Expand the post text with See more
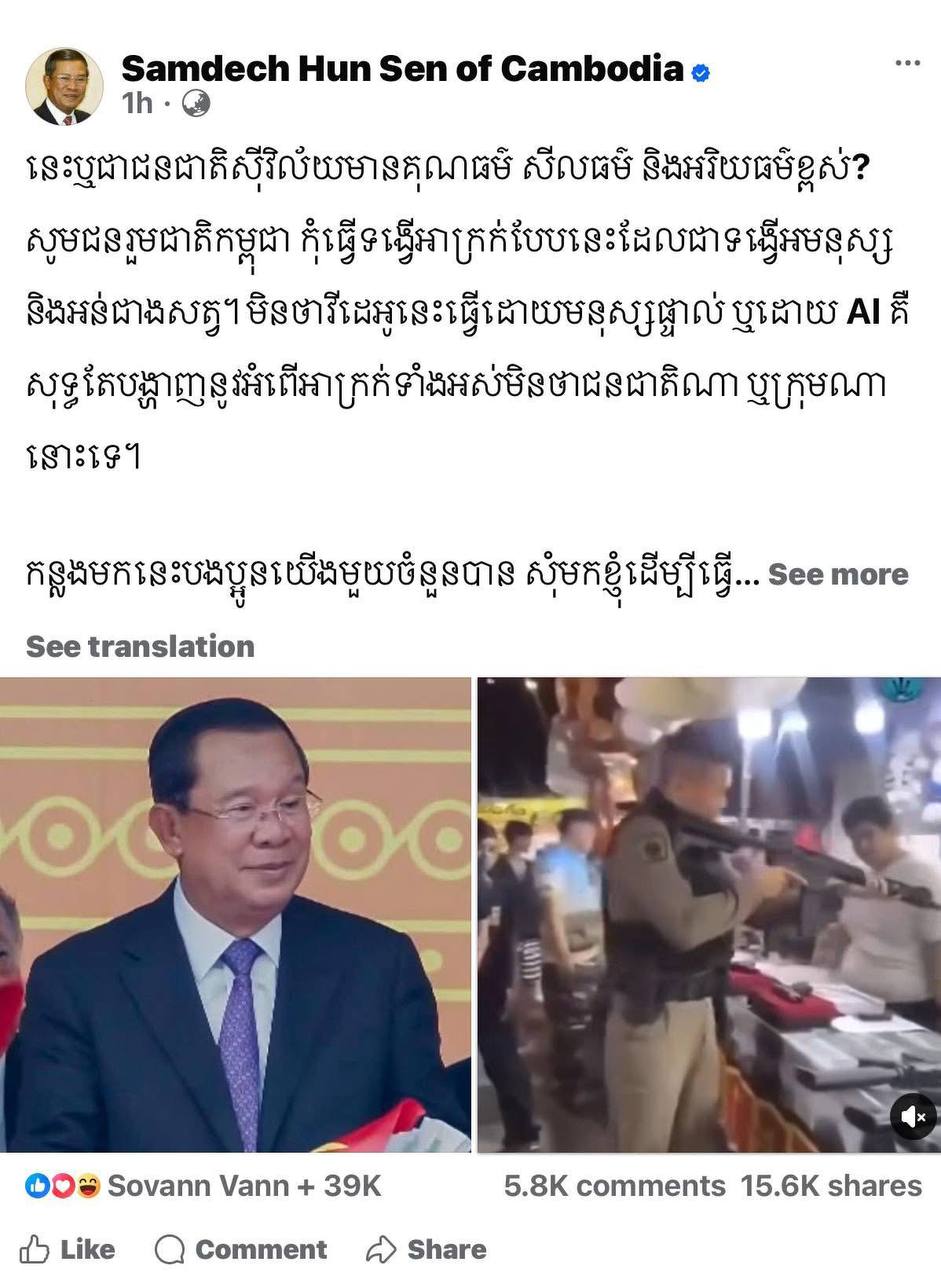Screen dimensions: 941x1280 click(x=837, y=575)
